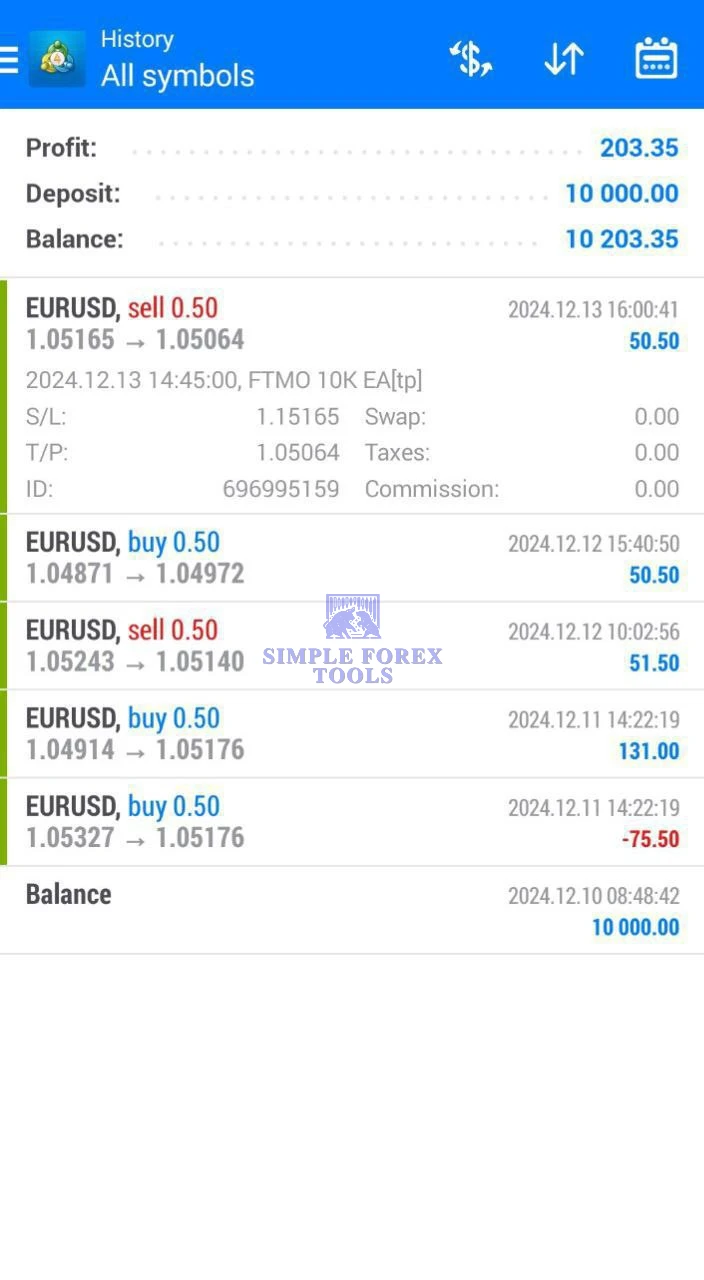Open the side menu drawer
704x1280 pixels.
pyautogui.click(x=10, y=60)
